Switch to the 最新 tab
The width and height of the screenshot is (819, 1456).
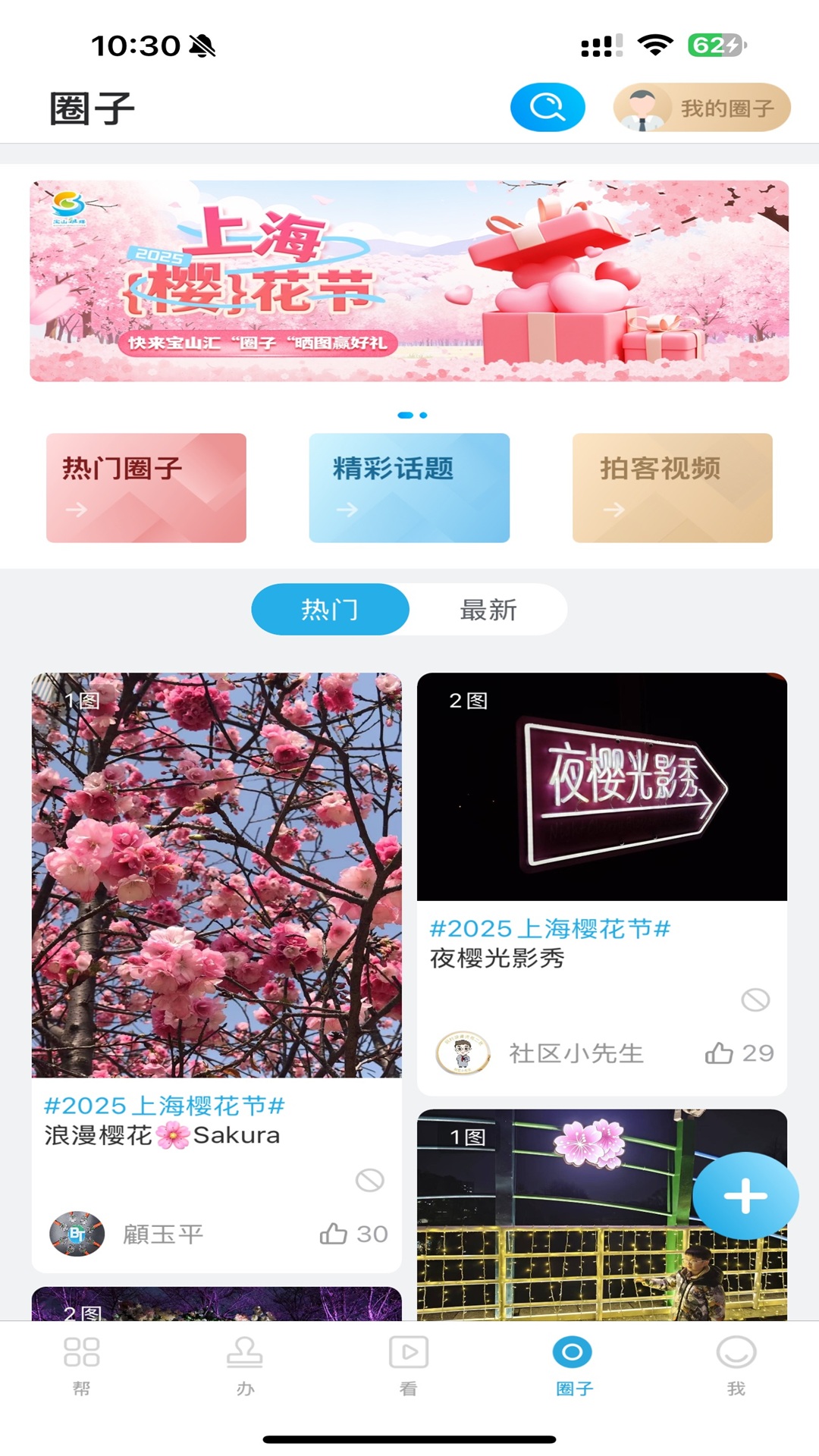pos(488,609)
